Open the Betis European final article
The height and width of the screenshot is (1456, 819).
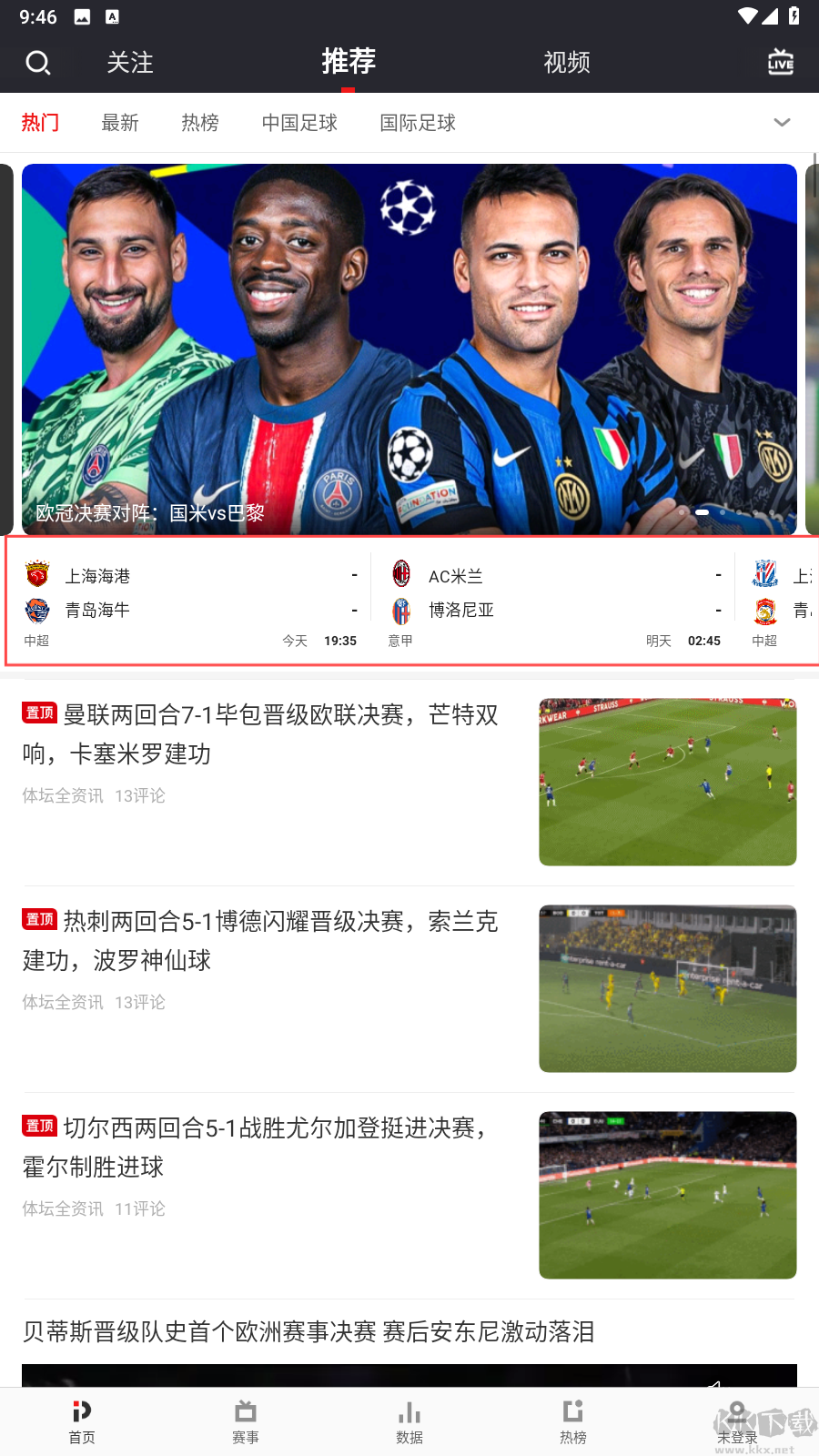click(308, 1332)
